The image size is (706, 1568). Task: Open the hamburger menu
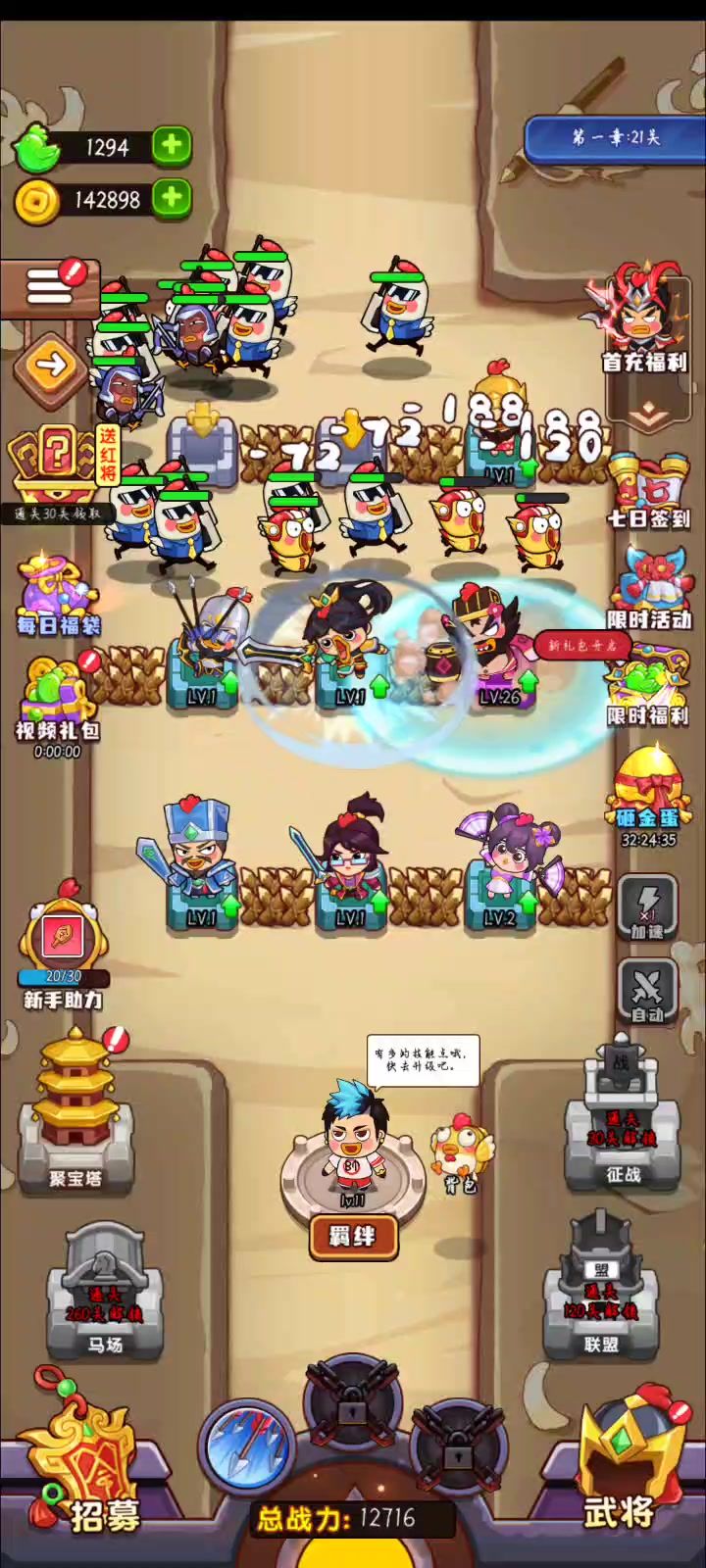[x=49, y=285]
